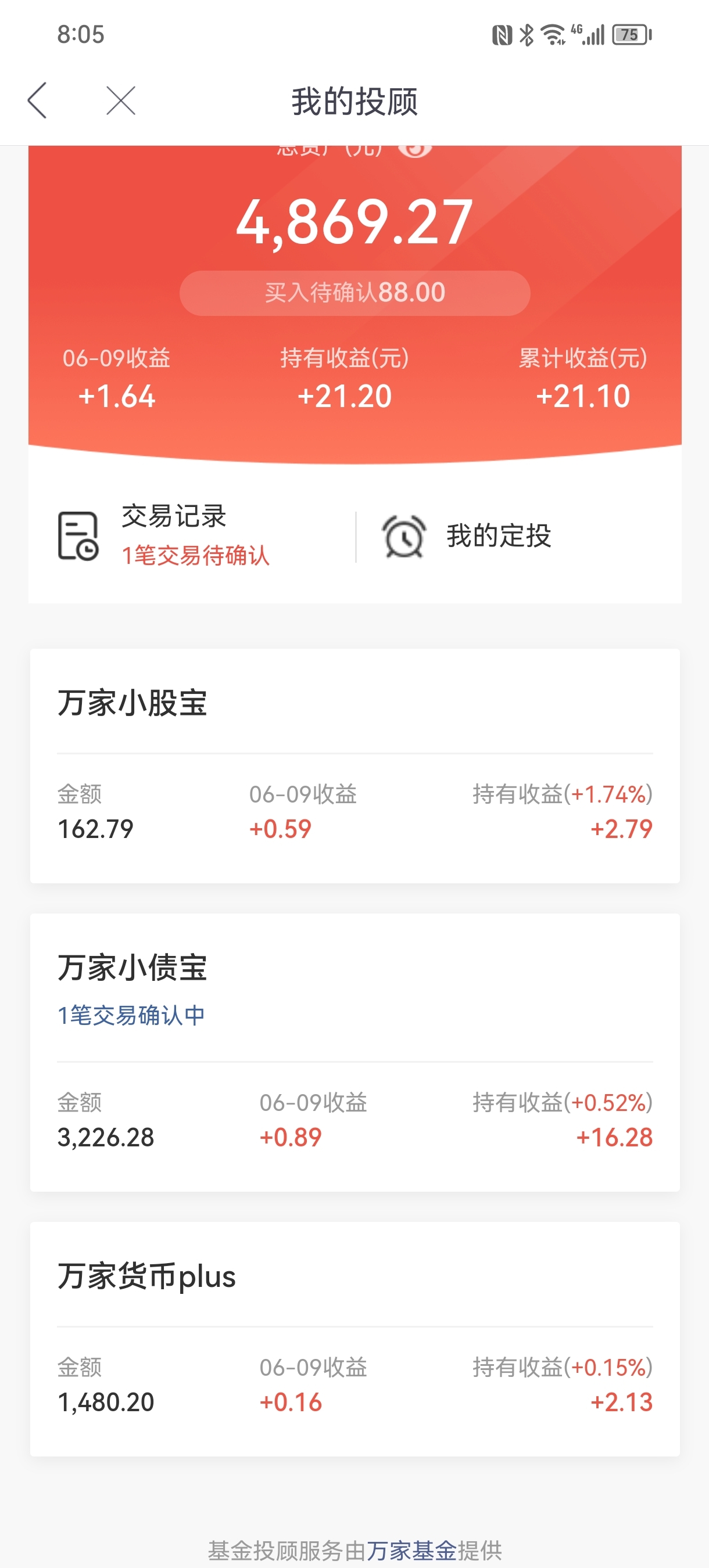Toggle visibility of total assets amount
This screenshot has width=709, height=1568.
415,150
